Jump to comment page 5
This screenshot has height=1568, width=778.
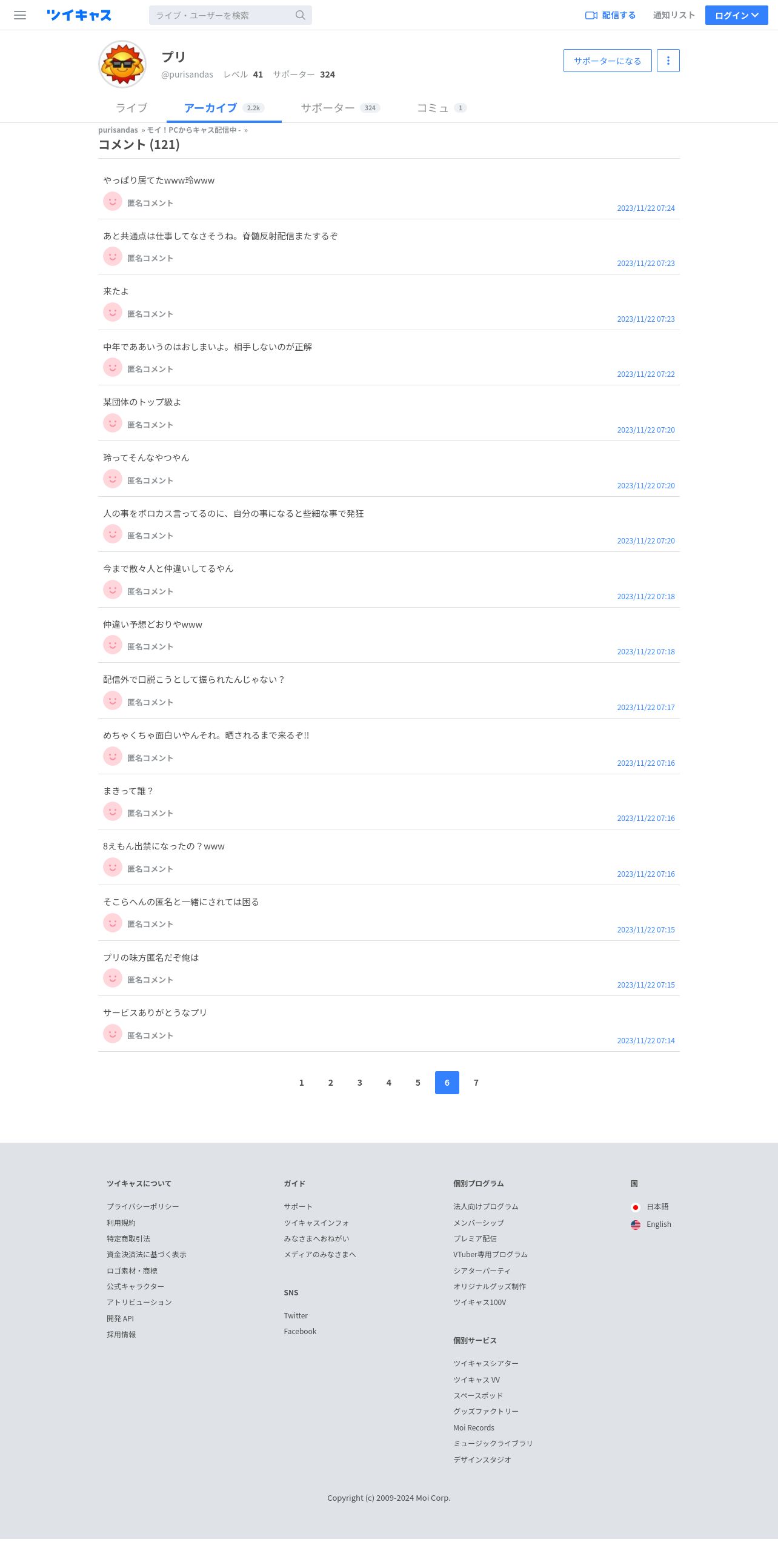coord(417,1082)
